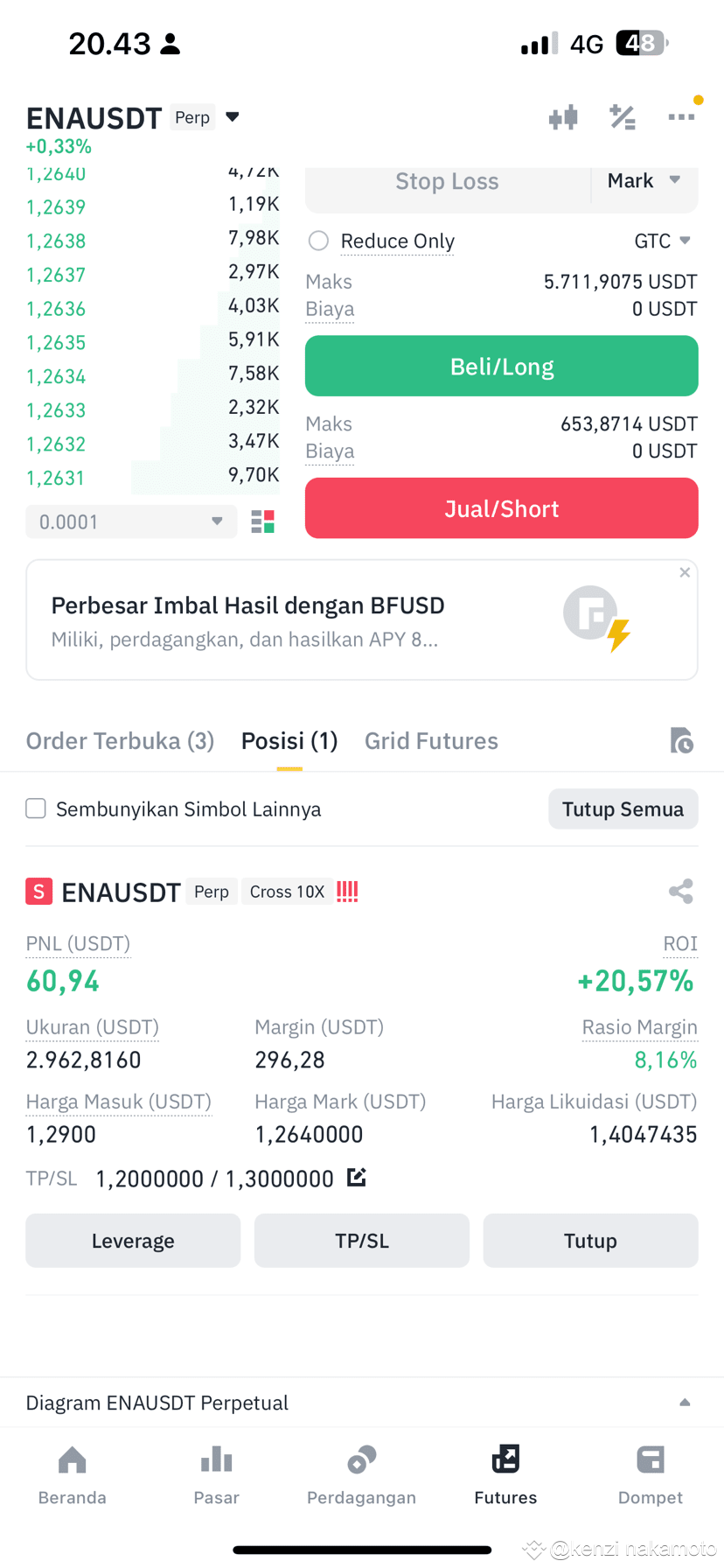Viewport: 724px width, 1568px height.
Task: Share the ENAUSDT position
Action: click(680, 892)
